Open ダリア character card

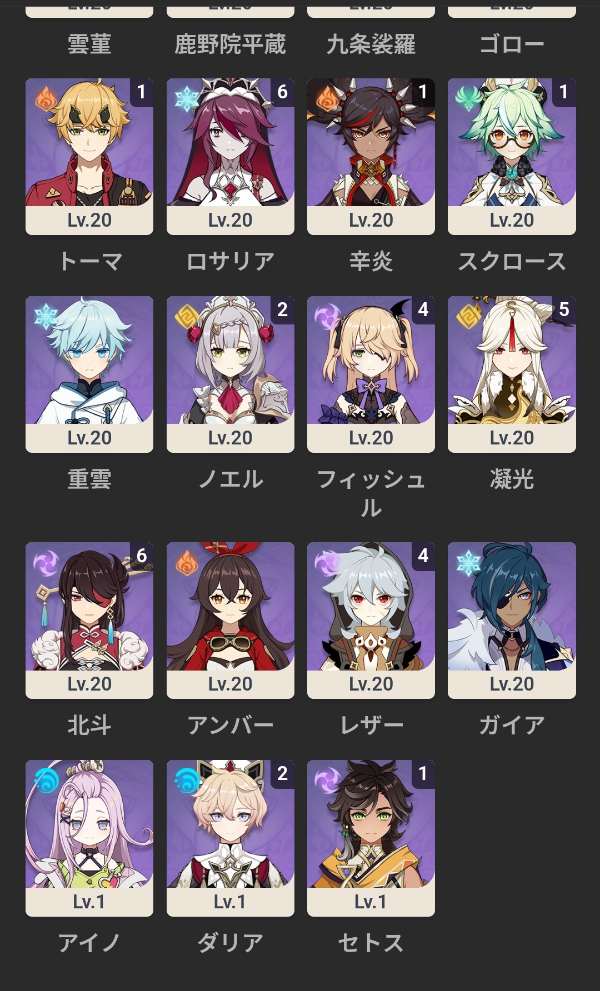tap(230, 838)
